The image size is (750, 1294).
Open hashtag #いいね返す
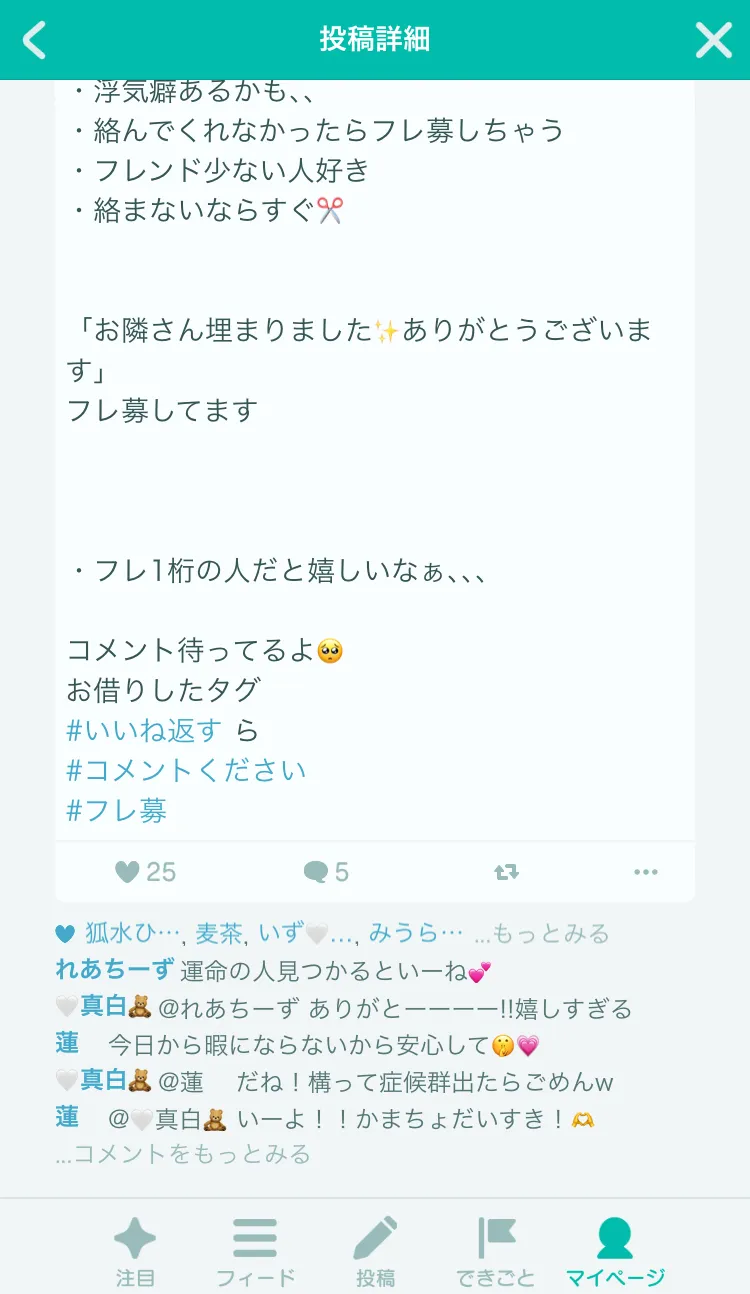(144, 731)
